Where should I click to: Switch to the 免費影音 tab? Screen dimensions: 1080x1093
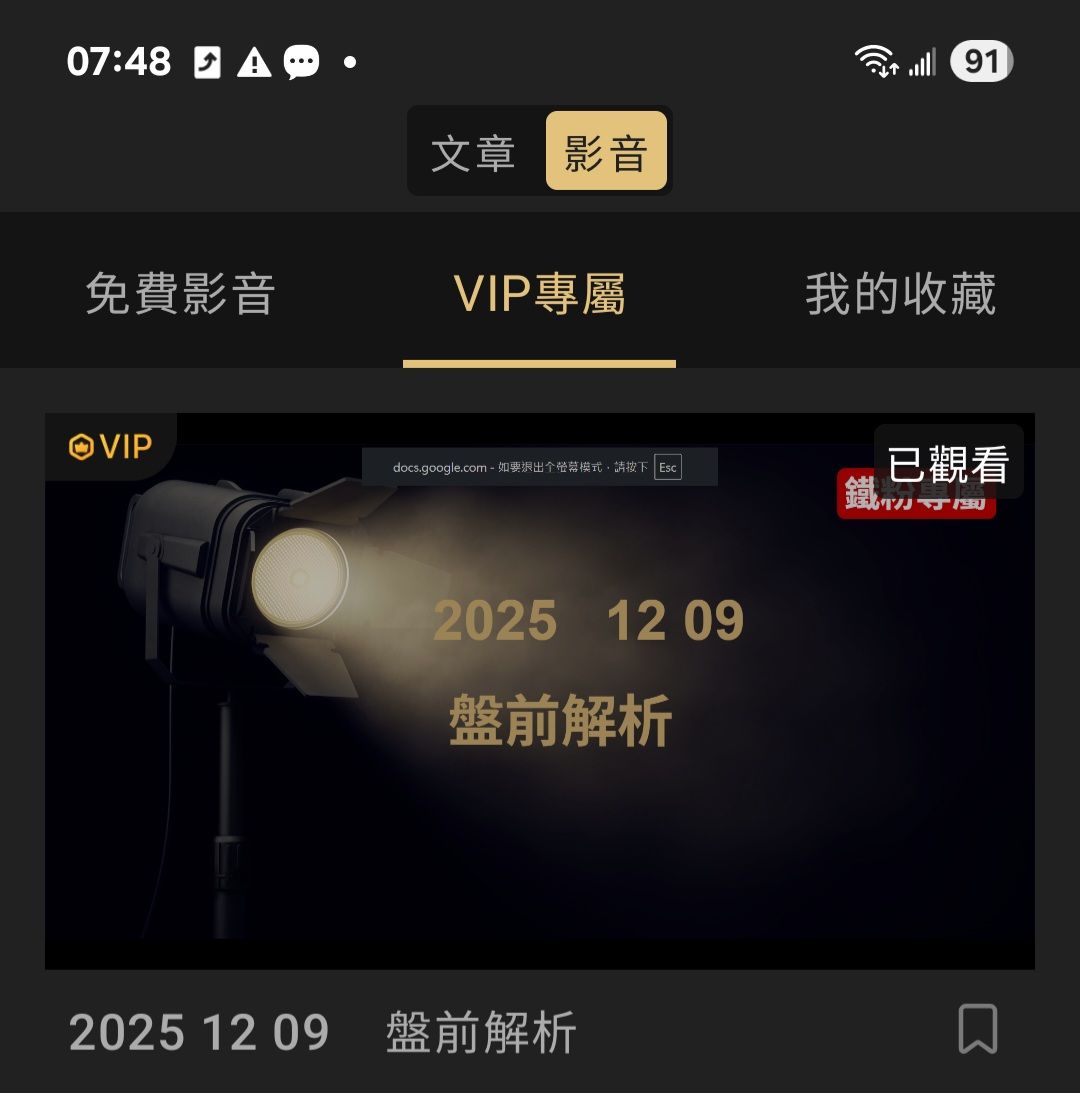(180, 294)
